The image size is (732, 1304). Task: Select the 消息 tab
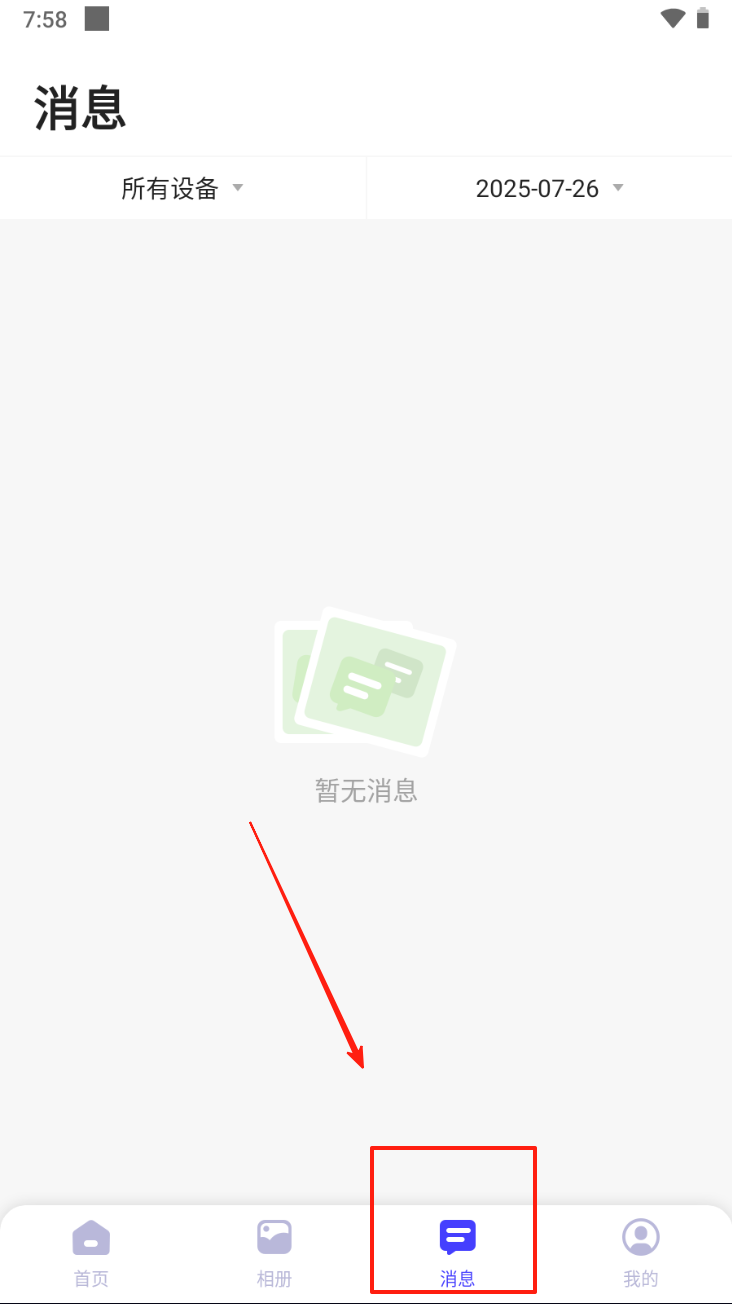coord(457,1252)
